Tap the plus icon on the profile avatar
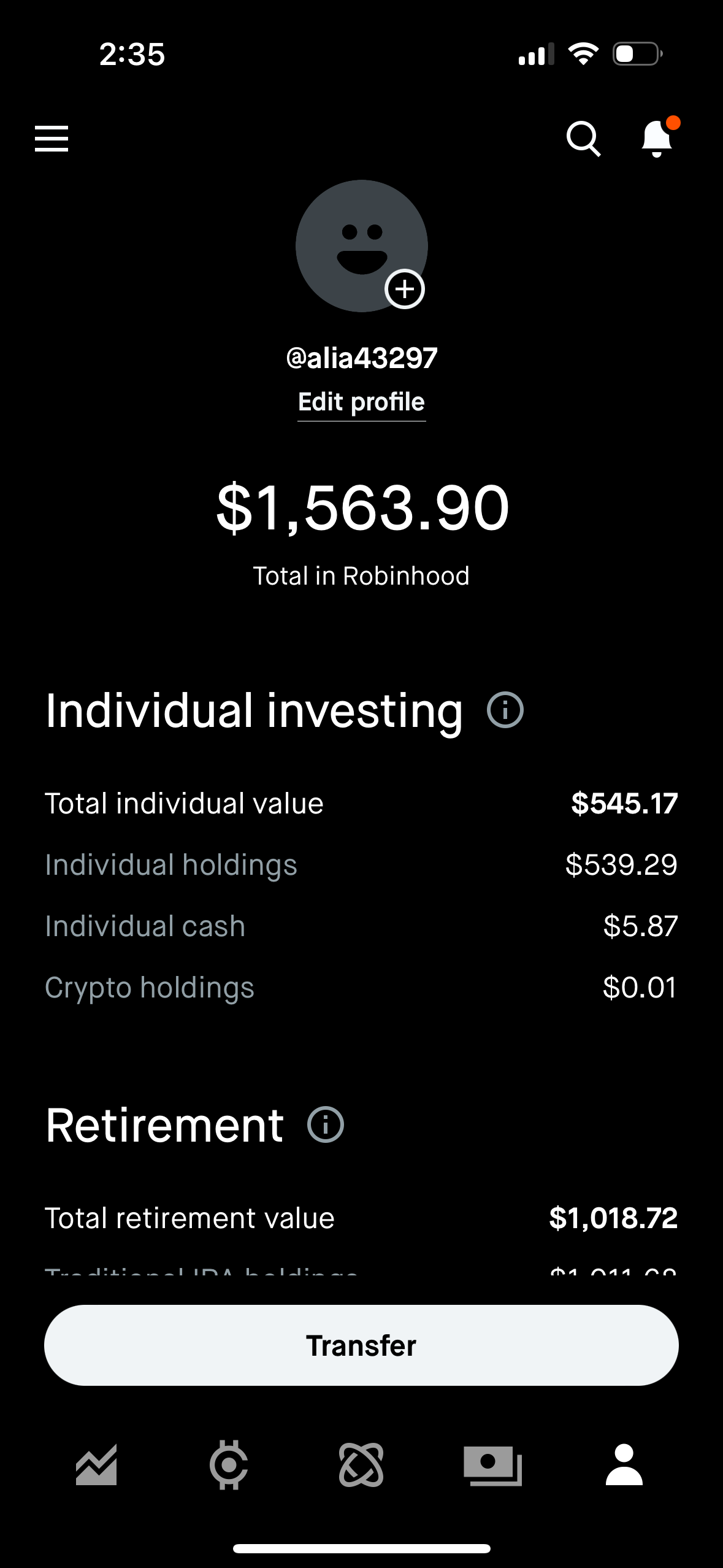The height and width of the screenshot is (1568, 723). coord(405,288)
